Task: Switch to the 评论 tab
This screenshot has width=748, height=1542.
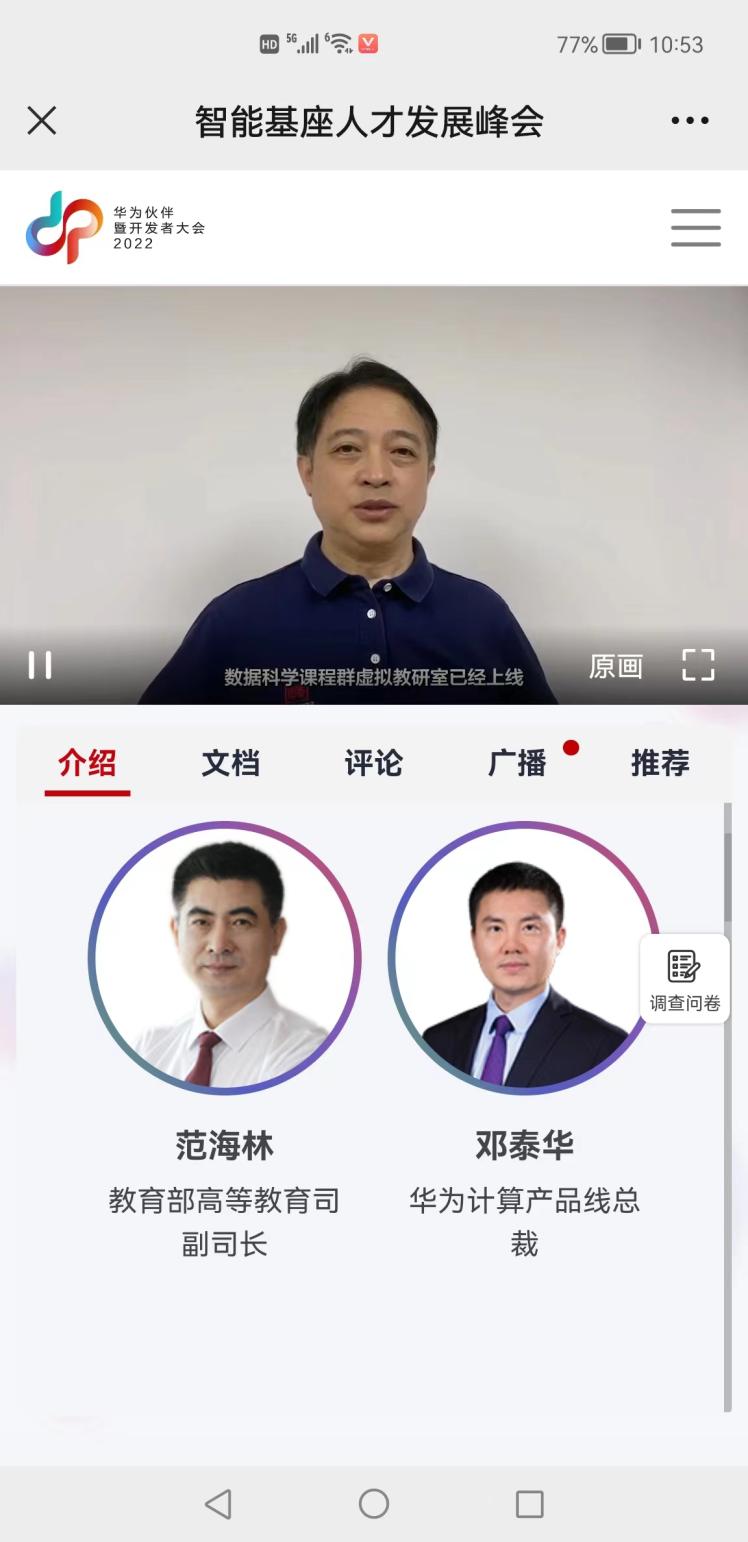Action: pos(373,763)
